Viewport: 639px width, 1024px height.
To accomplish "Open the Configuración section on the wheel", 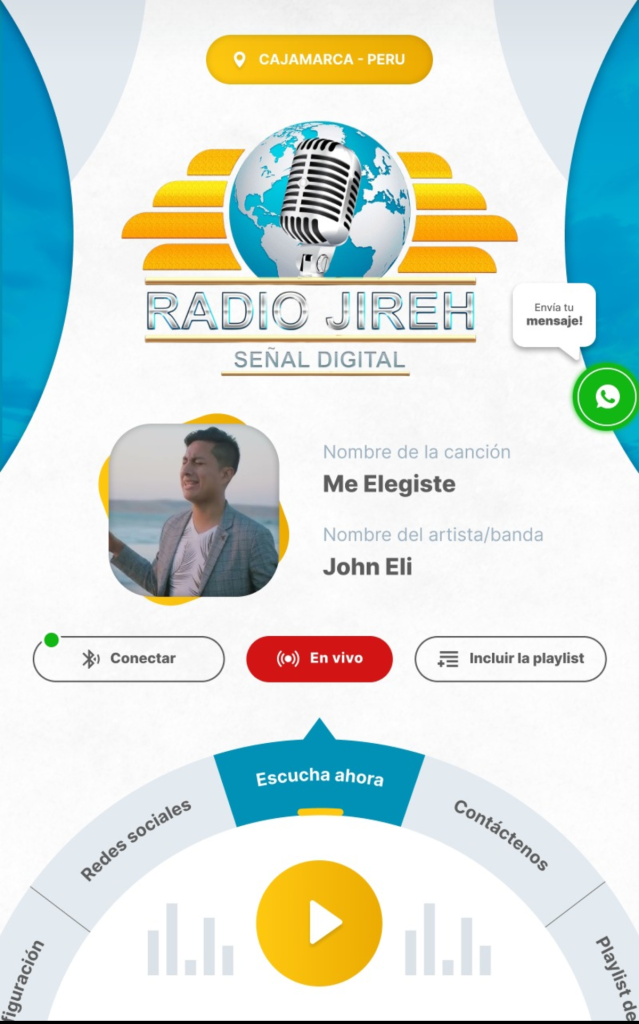I will pyautogui.click(x=24, y=975).
